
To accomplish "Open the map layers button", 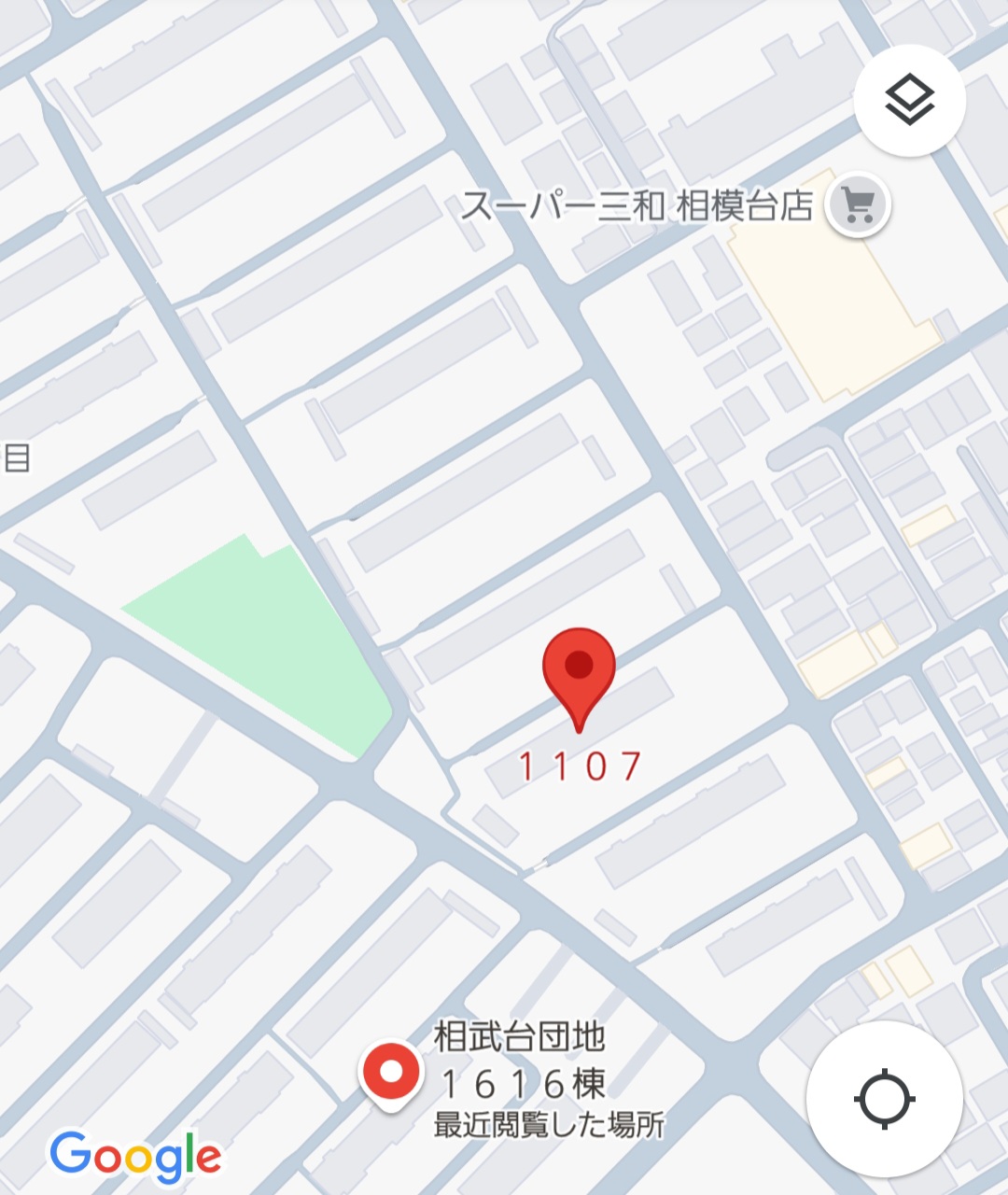I will point(909,101).
